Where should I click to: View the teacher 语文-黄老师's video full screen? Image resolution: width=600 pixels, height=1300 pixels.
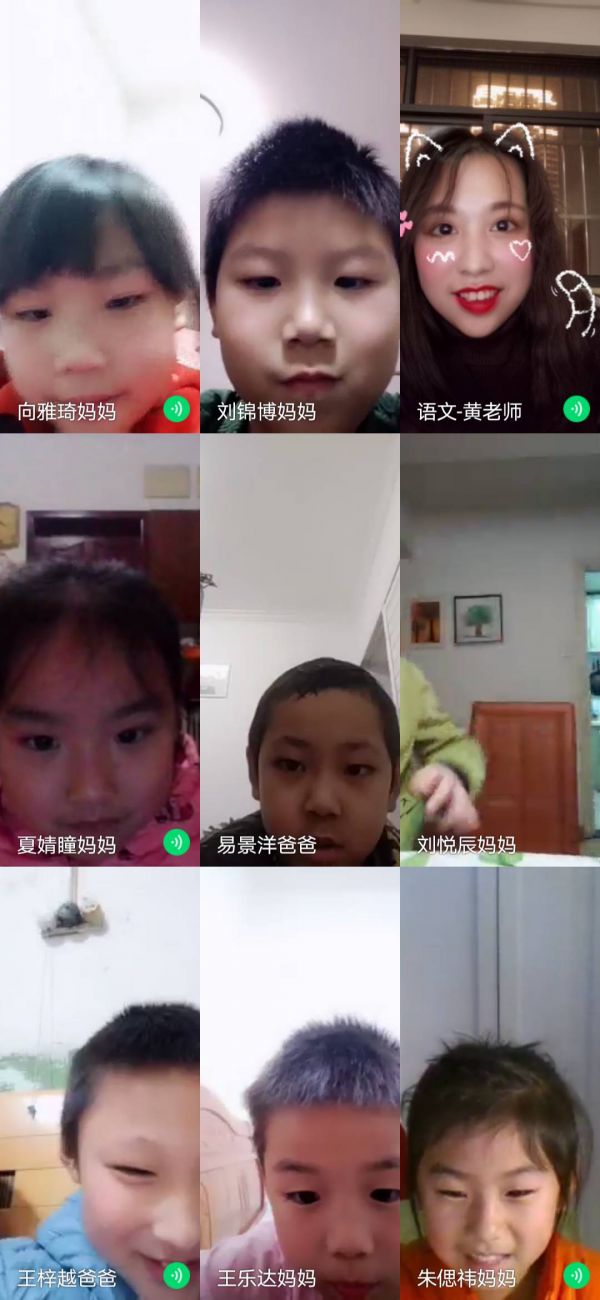click(500, 216)
